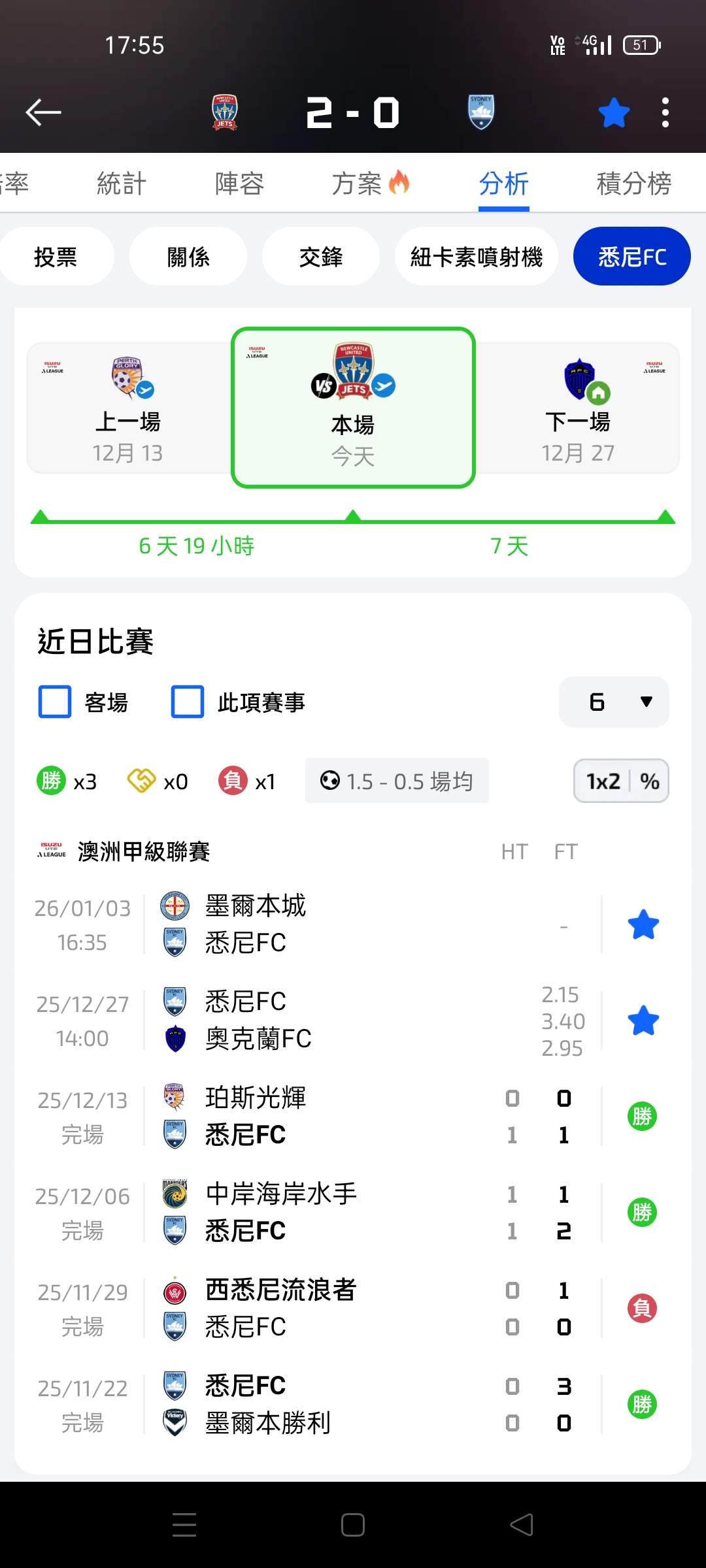Switch to the 統計 tab
The height and width of the screenshot is (1568, 706).
tap(122, 184)
